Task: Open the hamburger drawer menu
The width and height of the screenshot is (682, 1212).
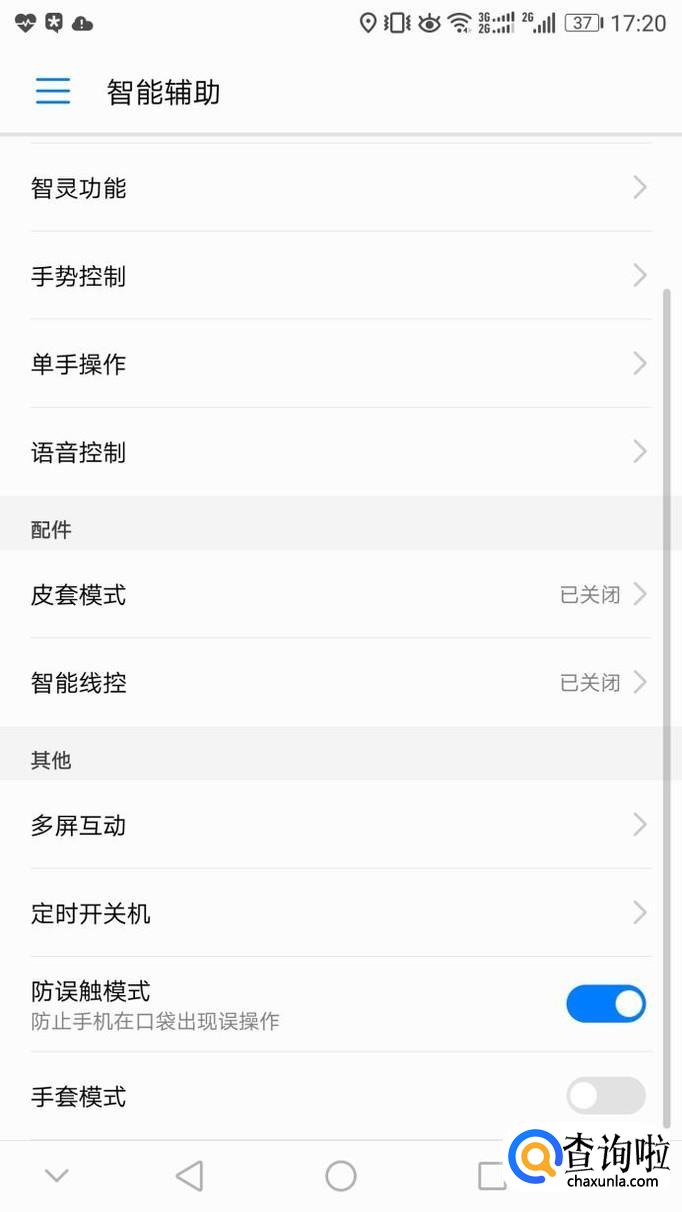Action: pyautogui.click(x=53, y=91)
